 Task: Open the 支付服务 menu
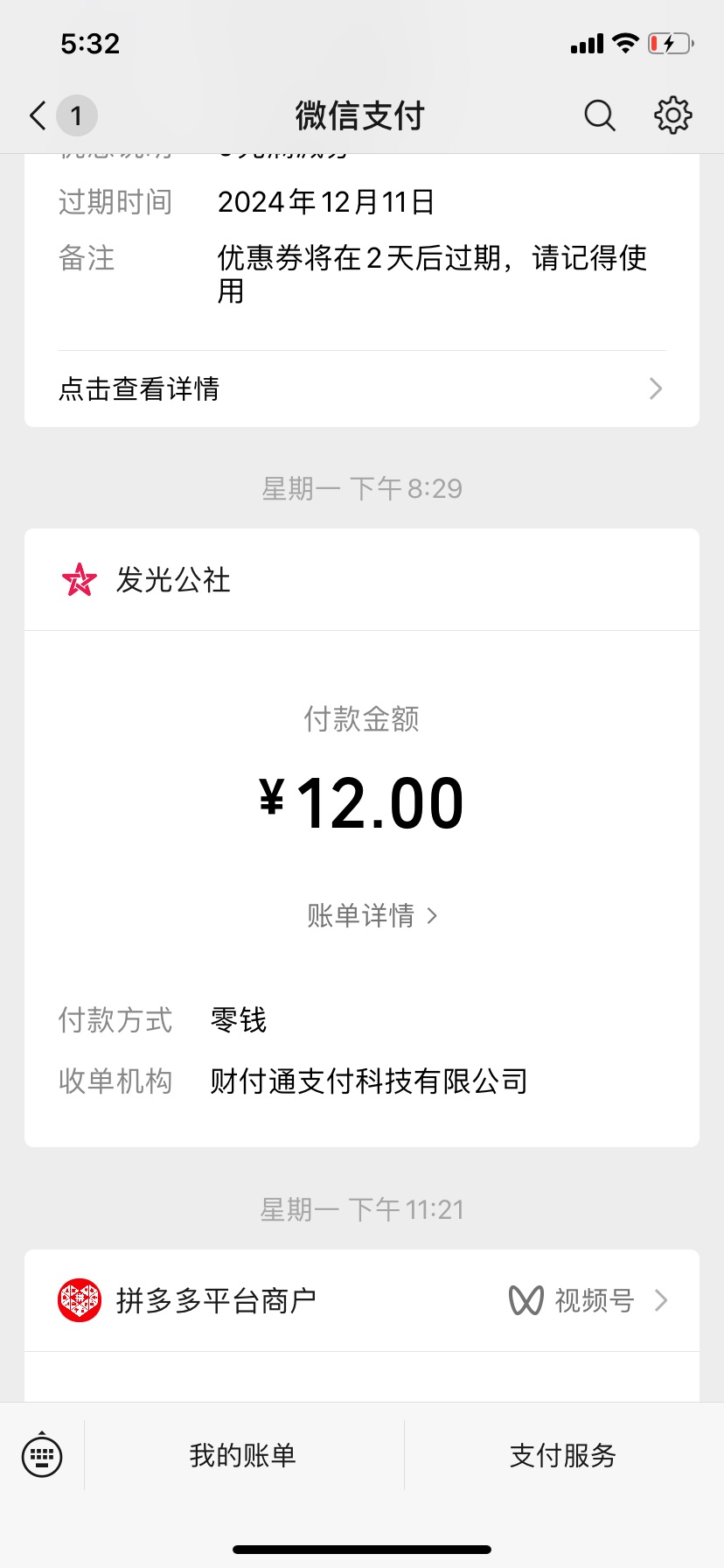coord(564,1455)
